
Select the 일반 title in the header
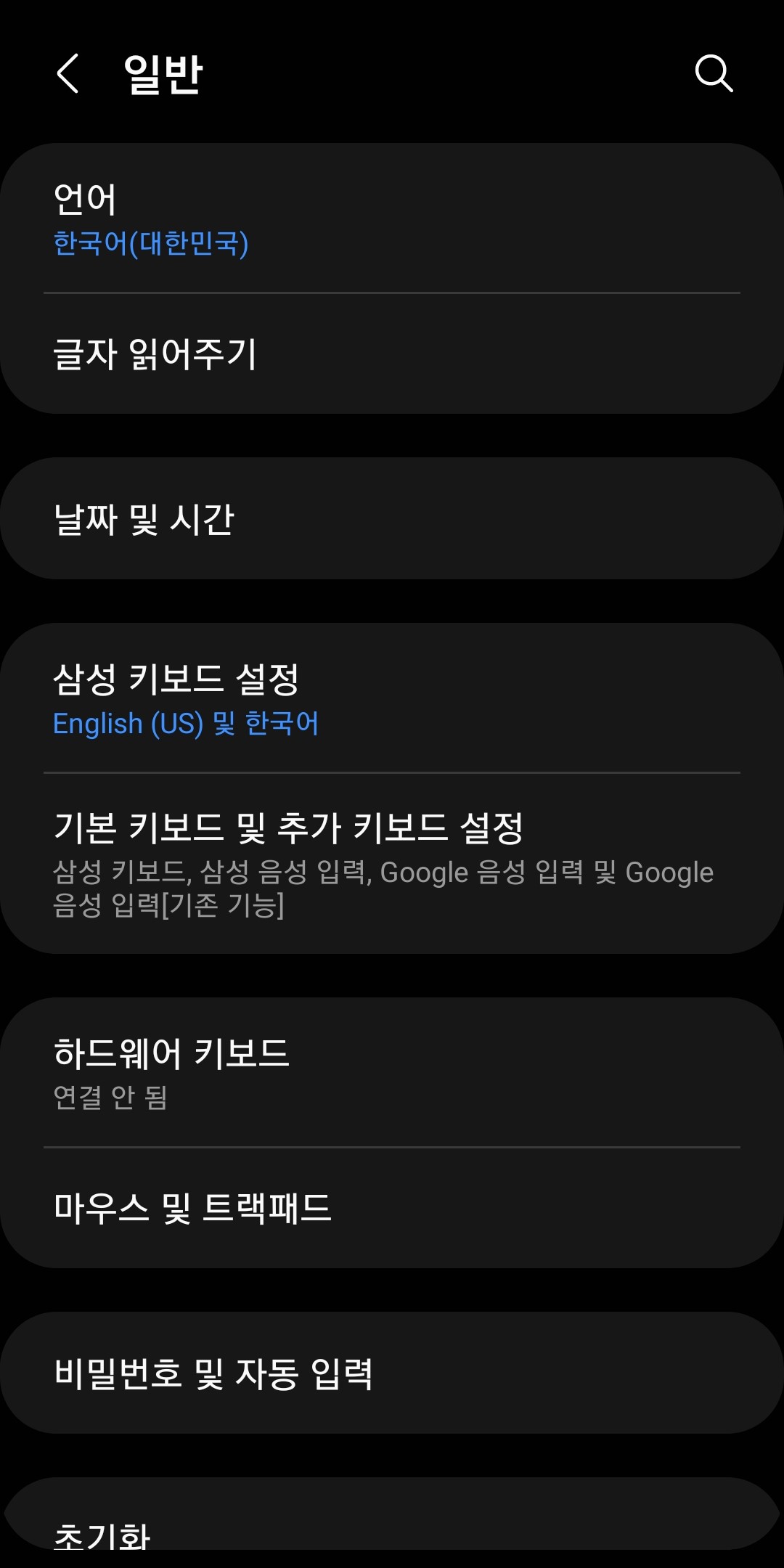[163, 71]
